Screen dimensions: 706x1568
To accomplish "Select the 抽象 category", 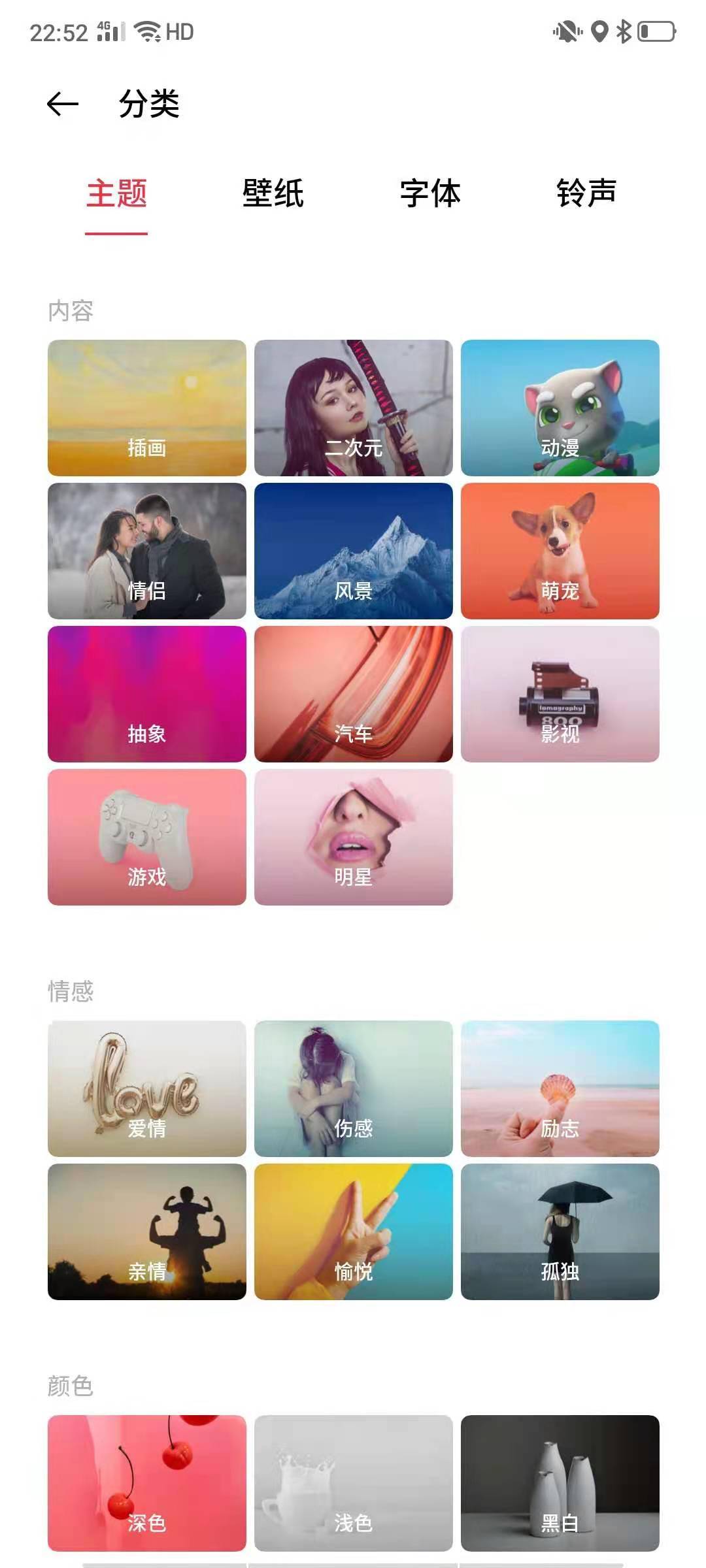I will 147,694.
